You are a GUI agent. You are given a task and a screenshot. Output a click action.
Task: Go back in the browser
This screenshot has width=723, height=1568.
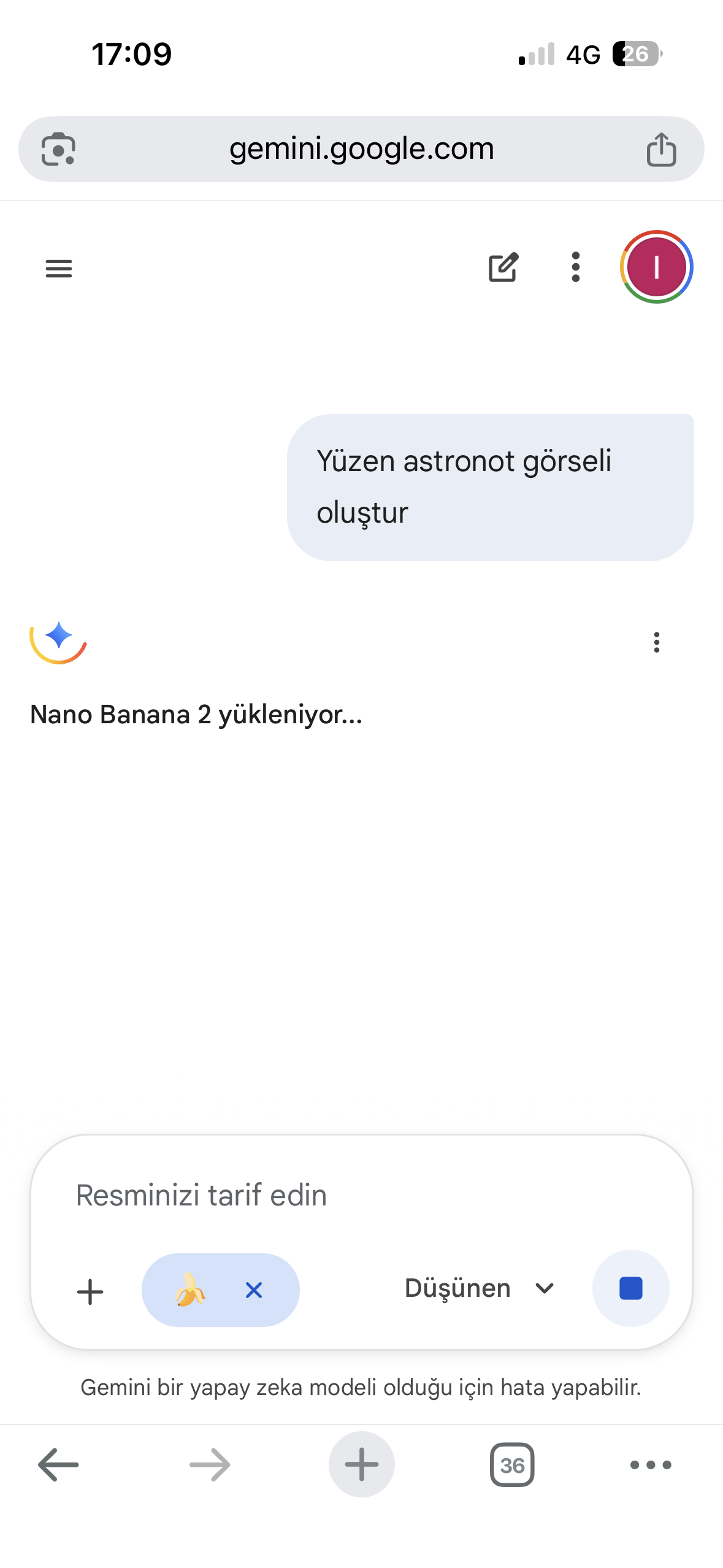(x=58, y=1465)
